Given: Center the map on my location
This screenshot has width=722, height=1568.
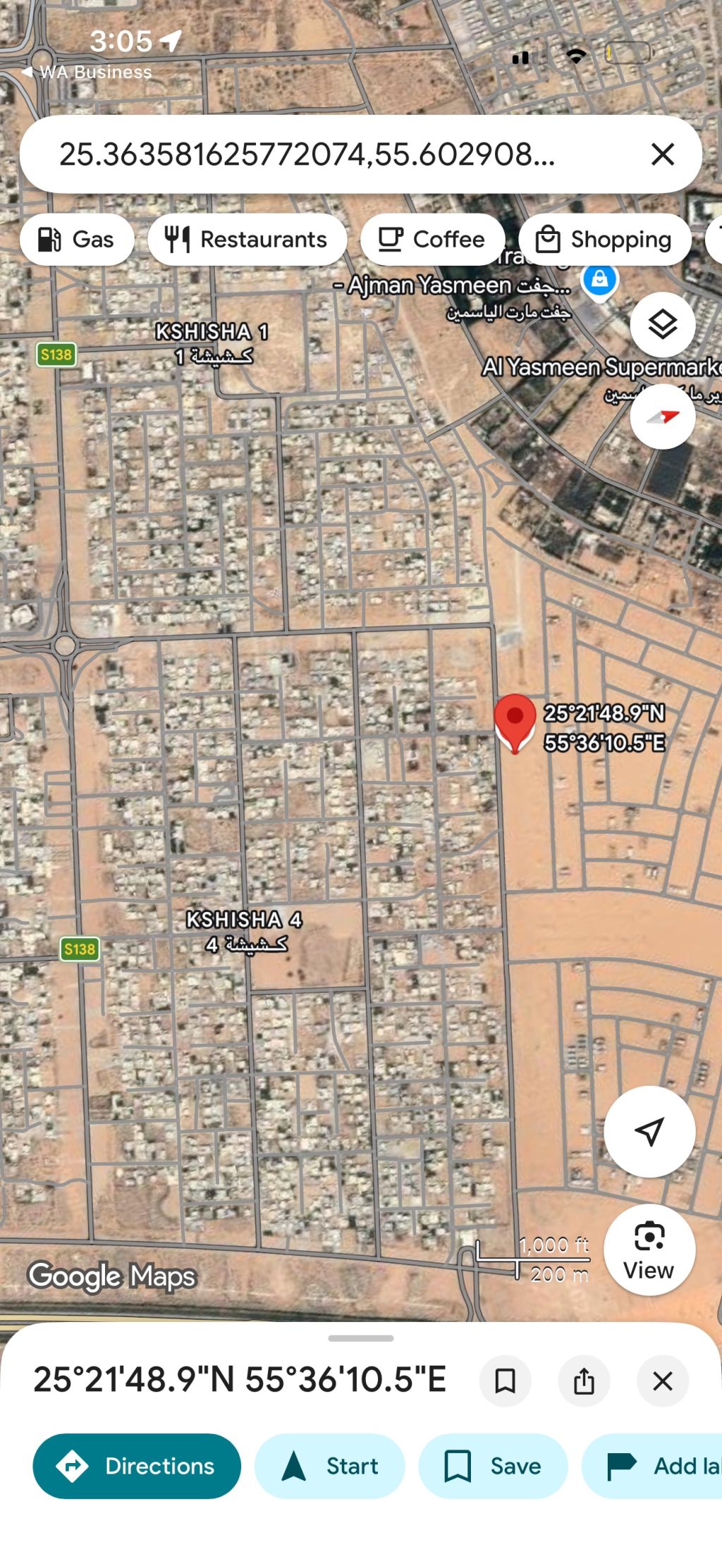Looking at the screenshot, I should coord(649,1131).
